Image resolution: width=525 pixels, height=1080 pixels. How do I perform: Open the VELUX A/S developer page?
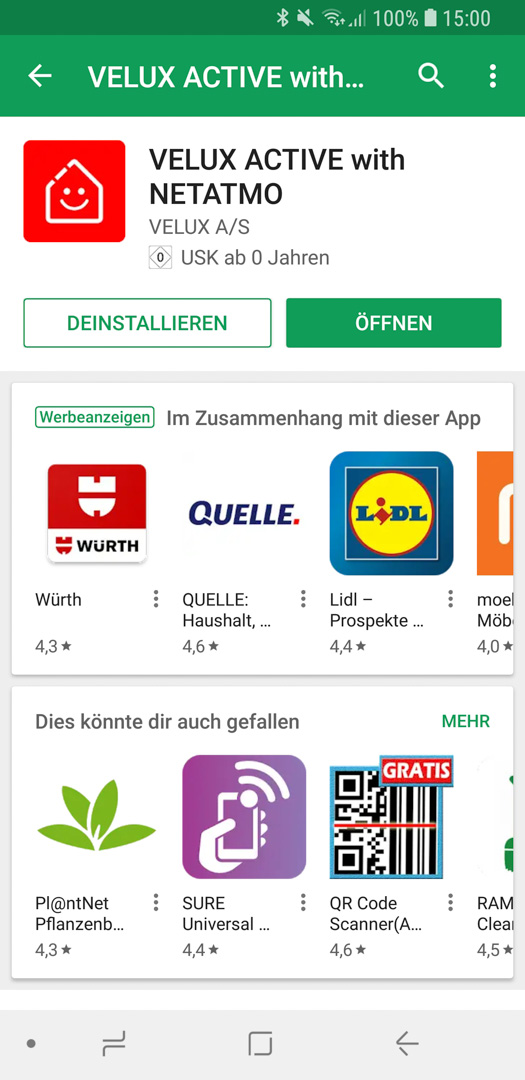click(199, 227)
